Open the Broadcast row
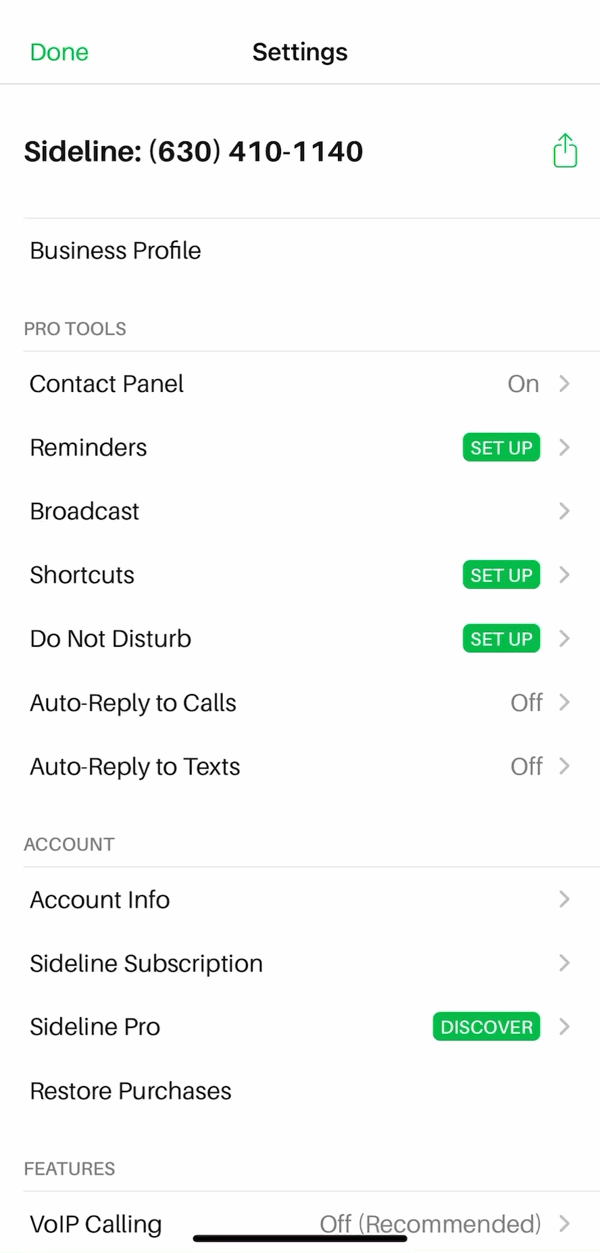This screenshot has height=1253, width=600. [x=300, y=511]
